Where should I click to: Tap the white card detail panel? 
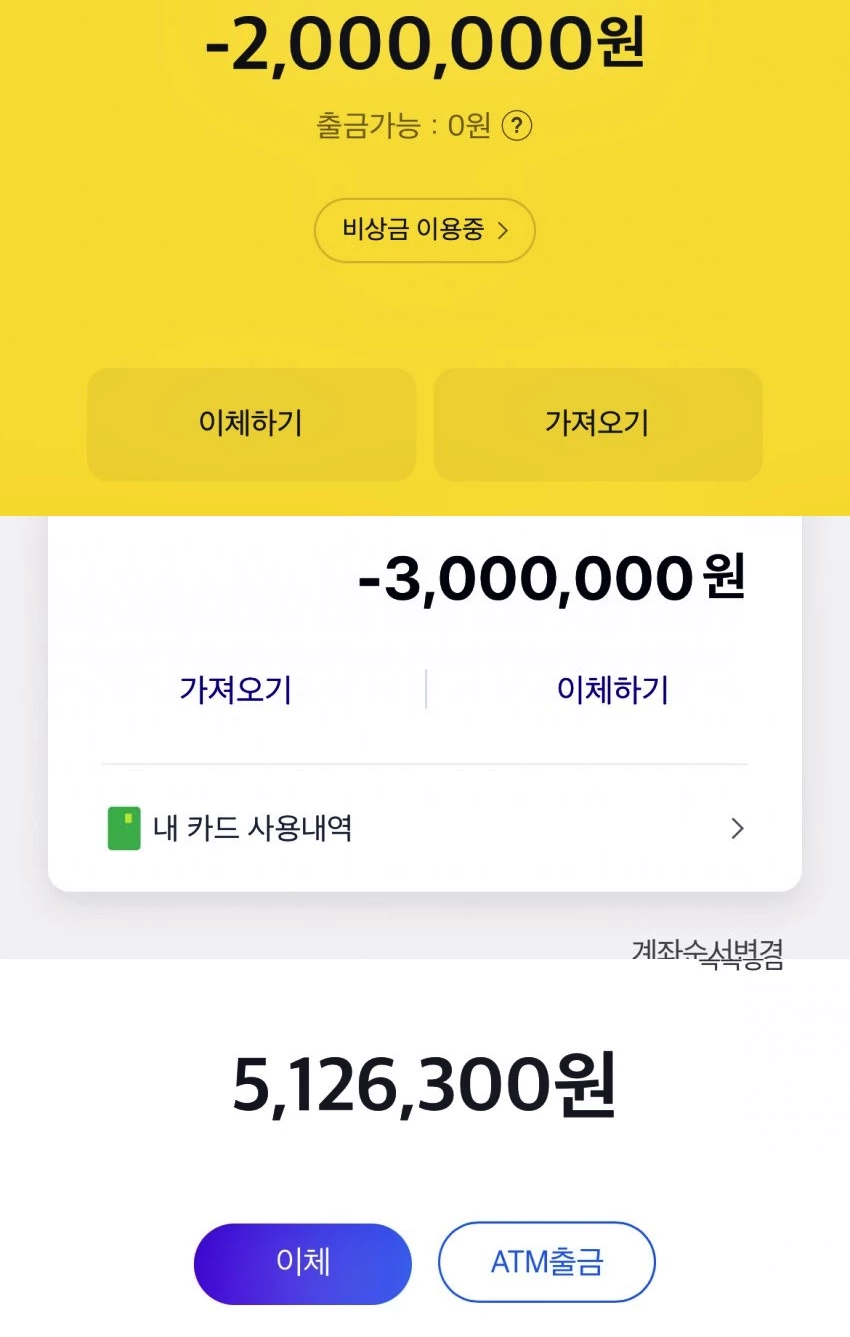point(424,760)
